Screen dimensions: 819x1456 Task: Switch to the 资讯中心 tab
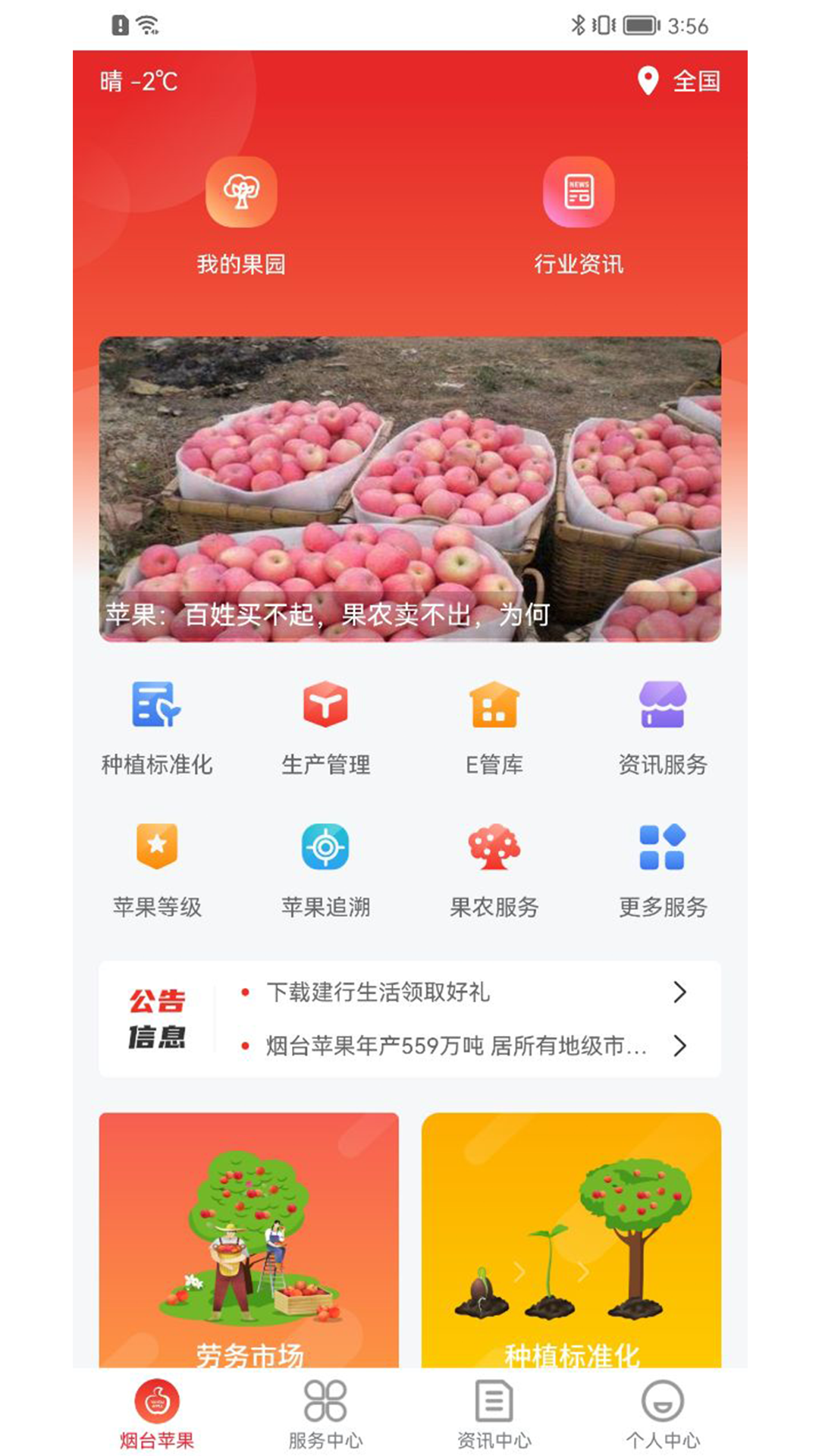point(494,1413)
